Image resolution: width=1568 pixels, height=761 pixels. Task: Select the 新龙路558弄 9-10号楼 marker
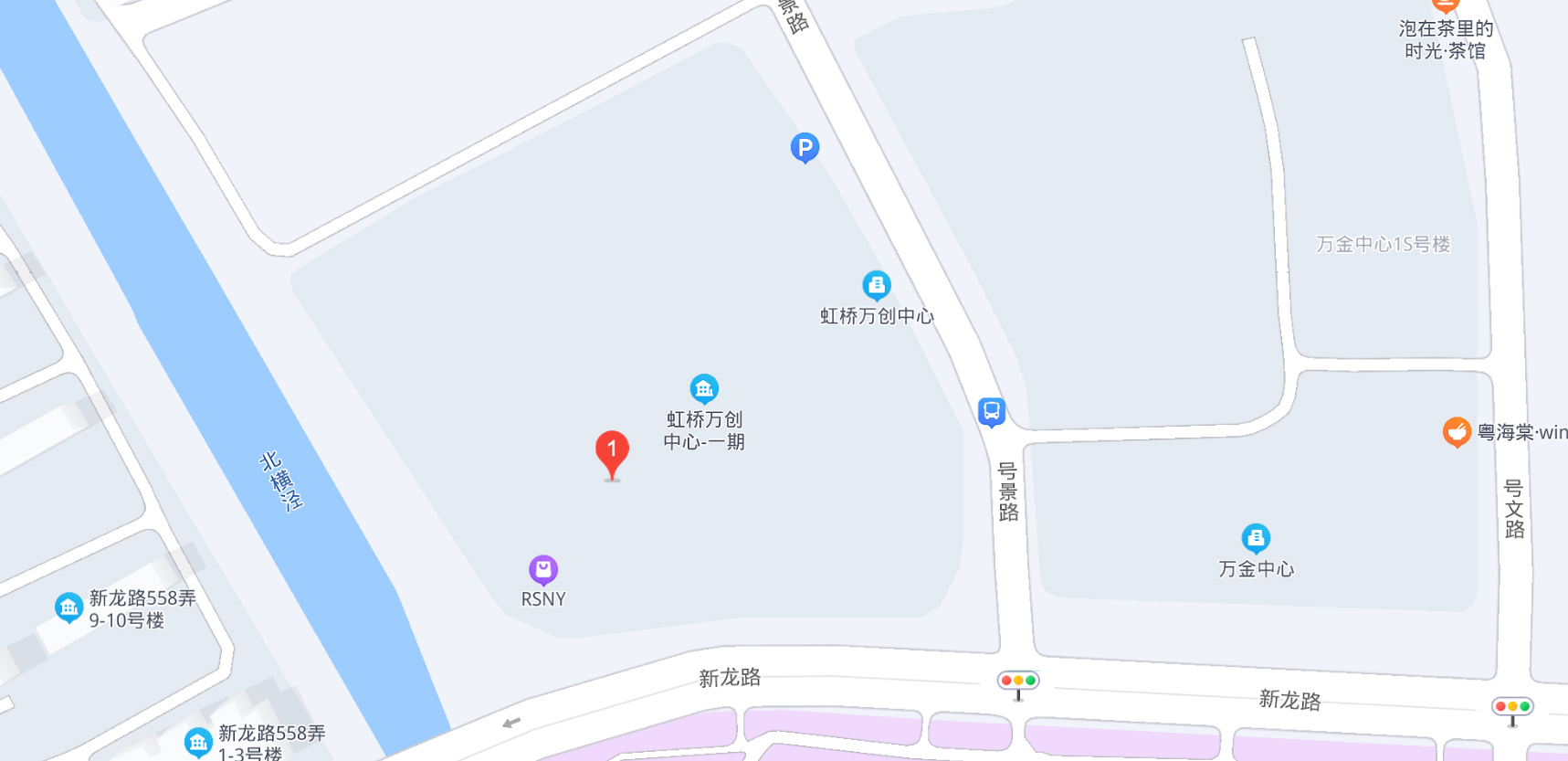68,608
